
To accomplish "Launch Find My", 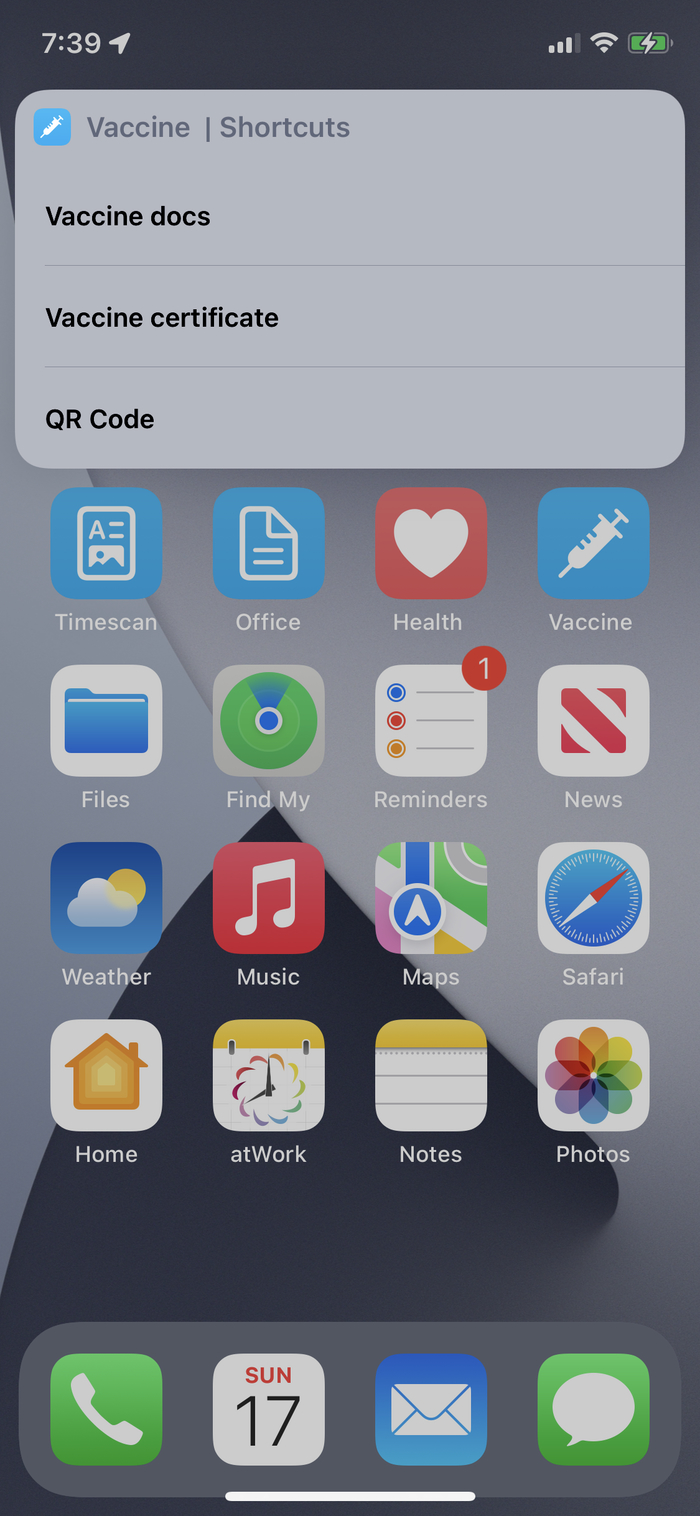I will 268,720.
